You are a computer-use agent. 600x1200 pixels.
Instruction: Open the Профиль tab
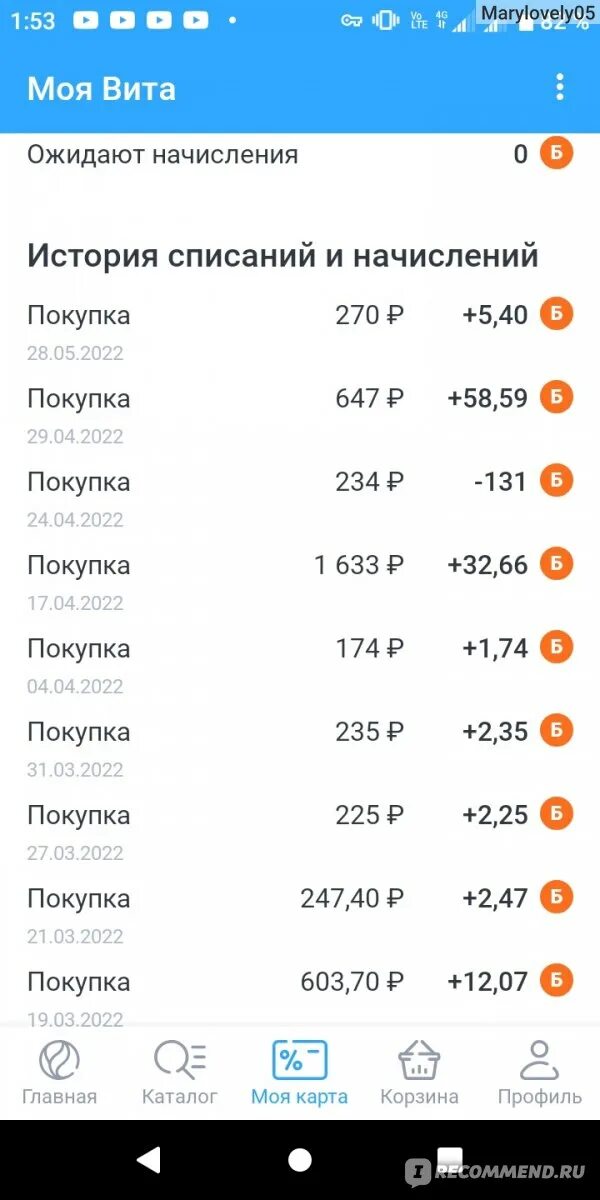coord(539,1072)
